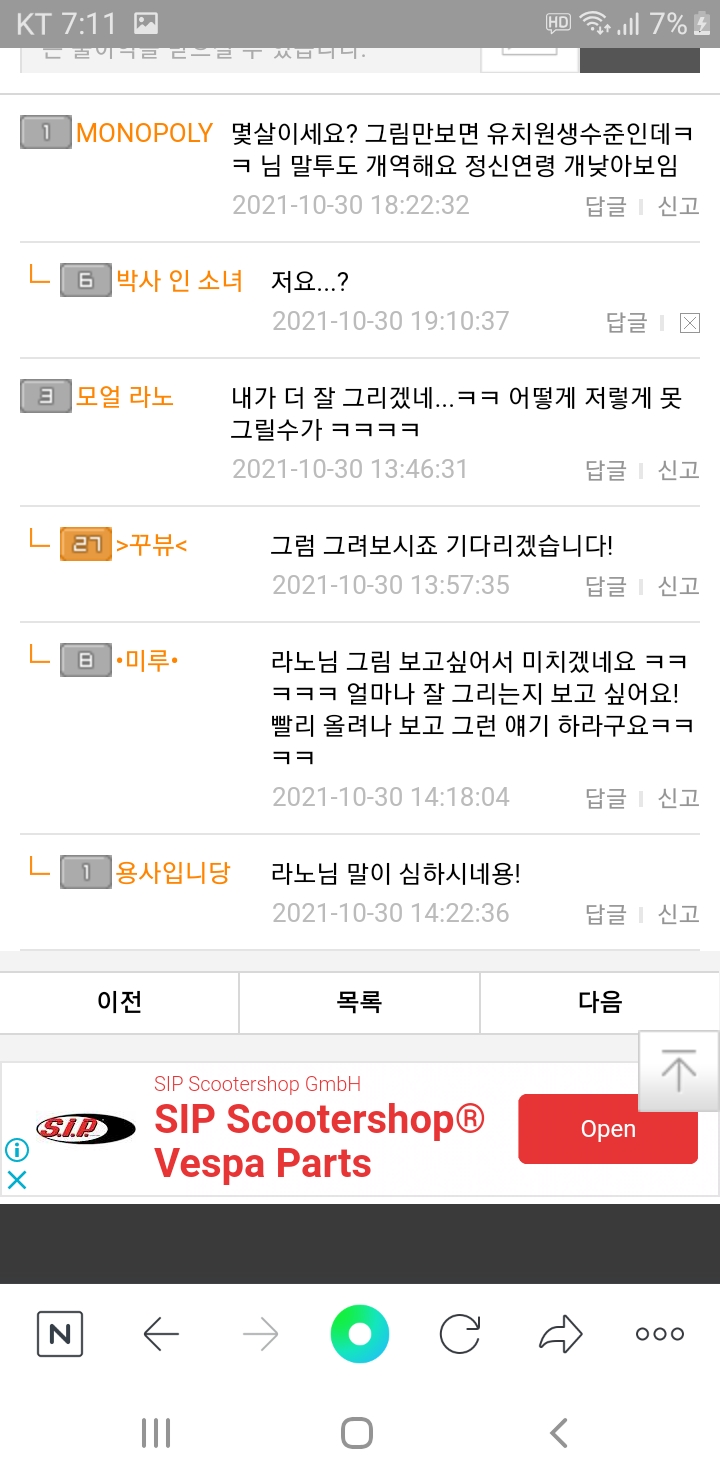
Task: Report MONOPOLY's comment with 신고
Action: (678, 206)
